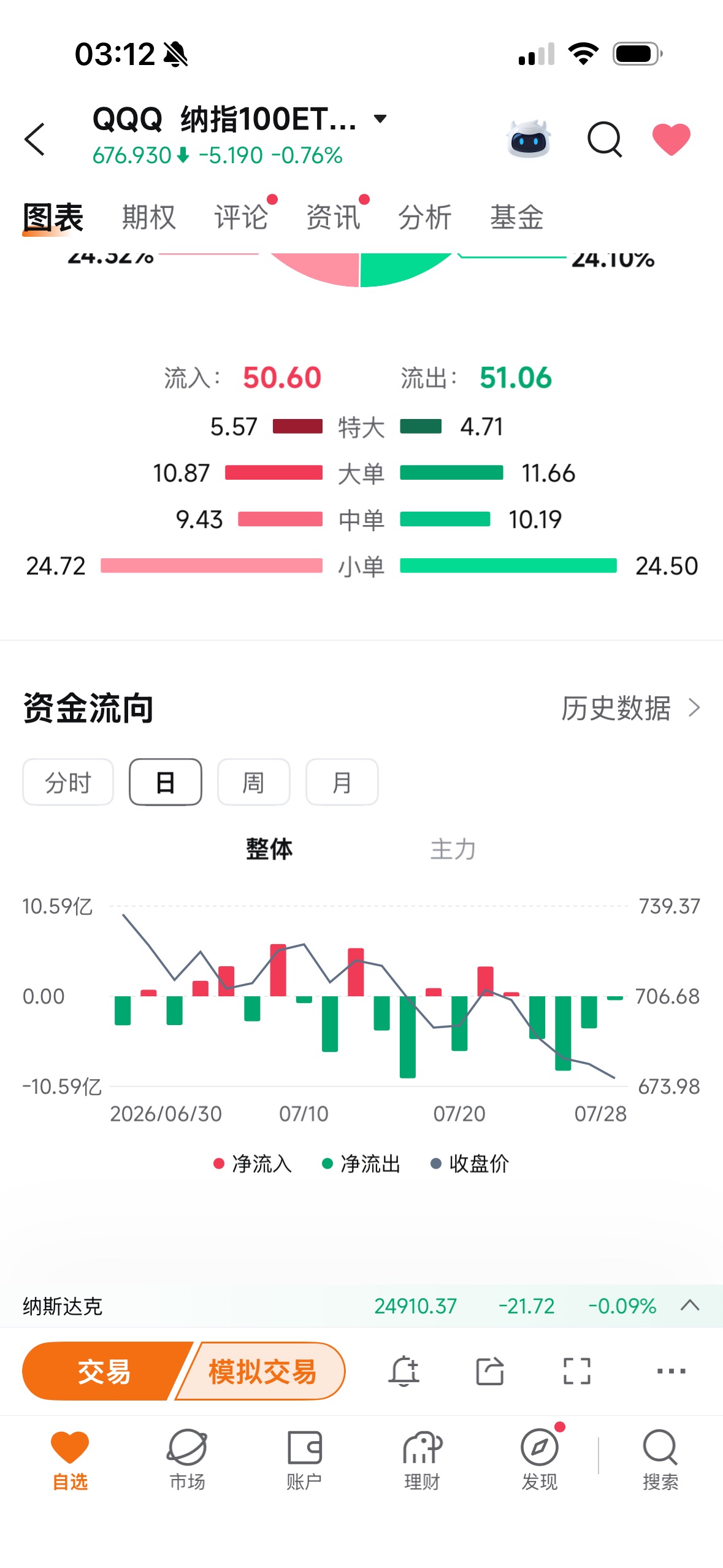Switch the chart to 主力 view

(453, 849)
